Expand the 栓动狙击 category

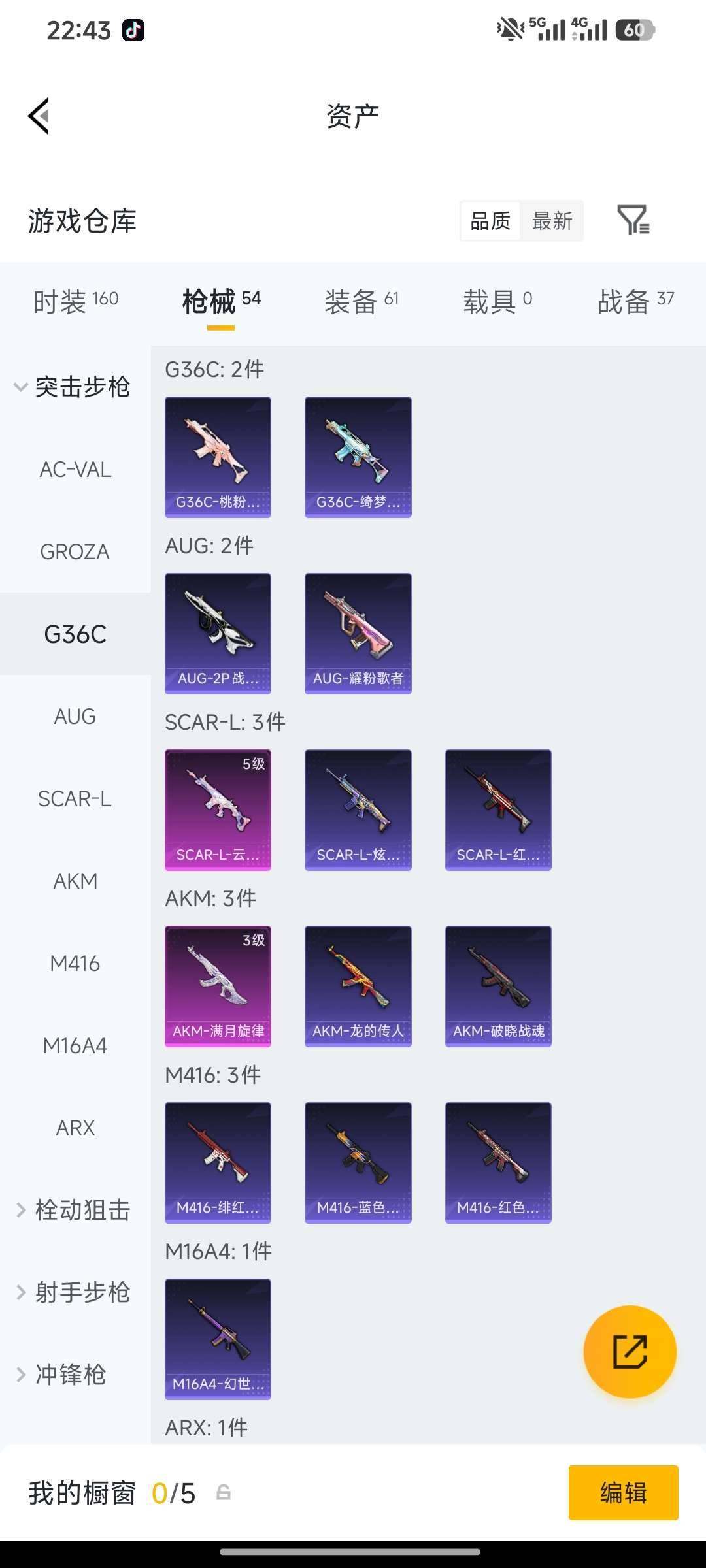[73, 1210]
